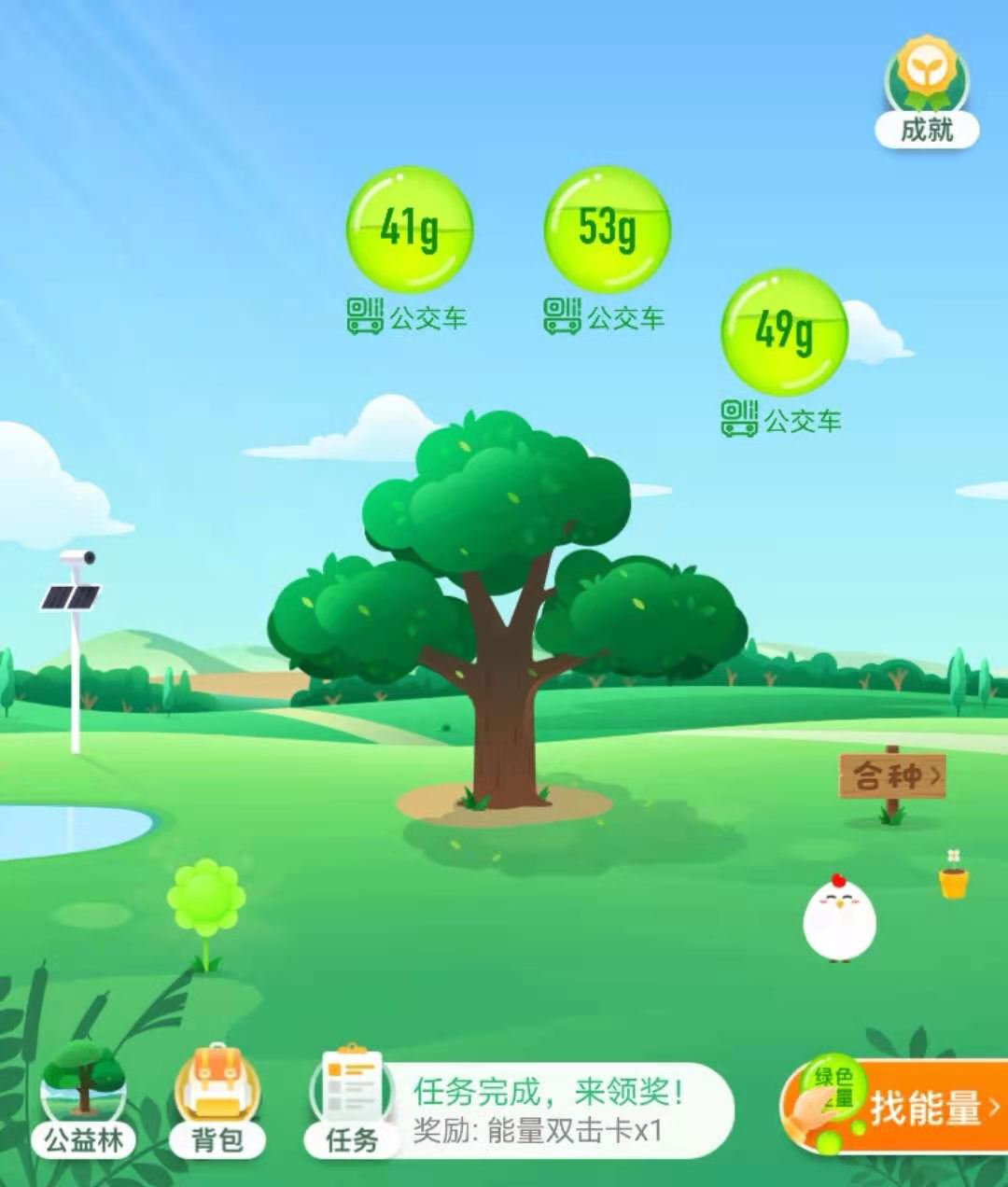Open the 任务 task list
Screen dimensions: 1008x1187
[351, 1101]
